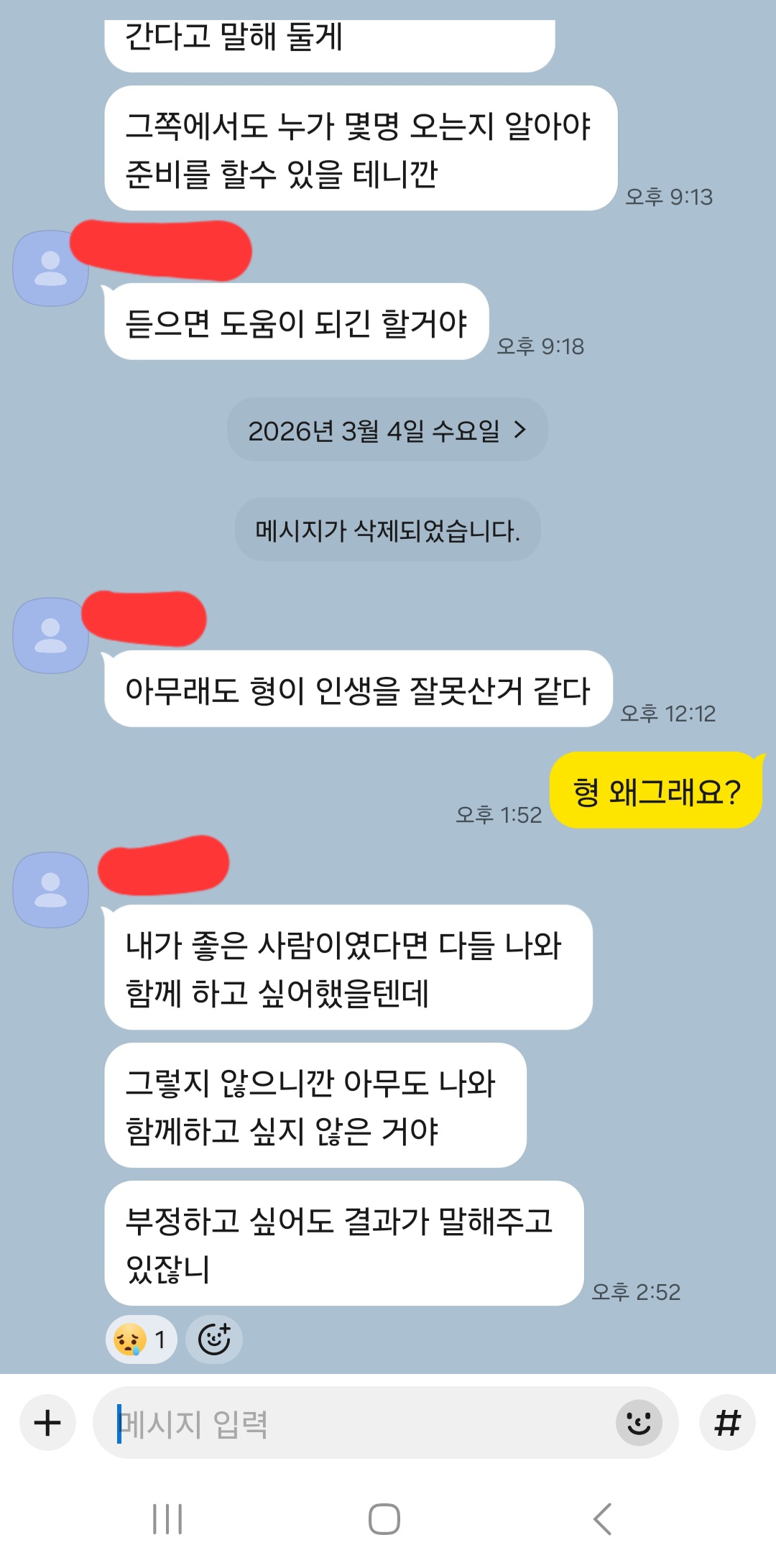Tap the hashtag search button
The image size is (776, 1568).
tap(727, 1423)
